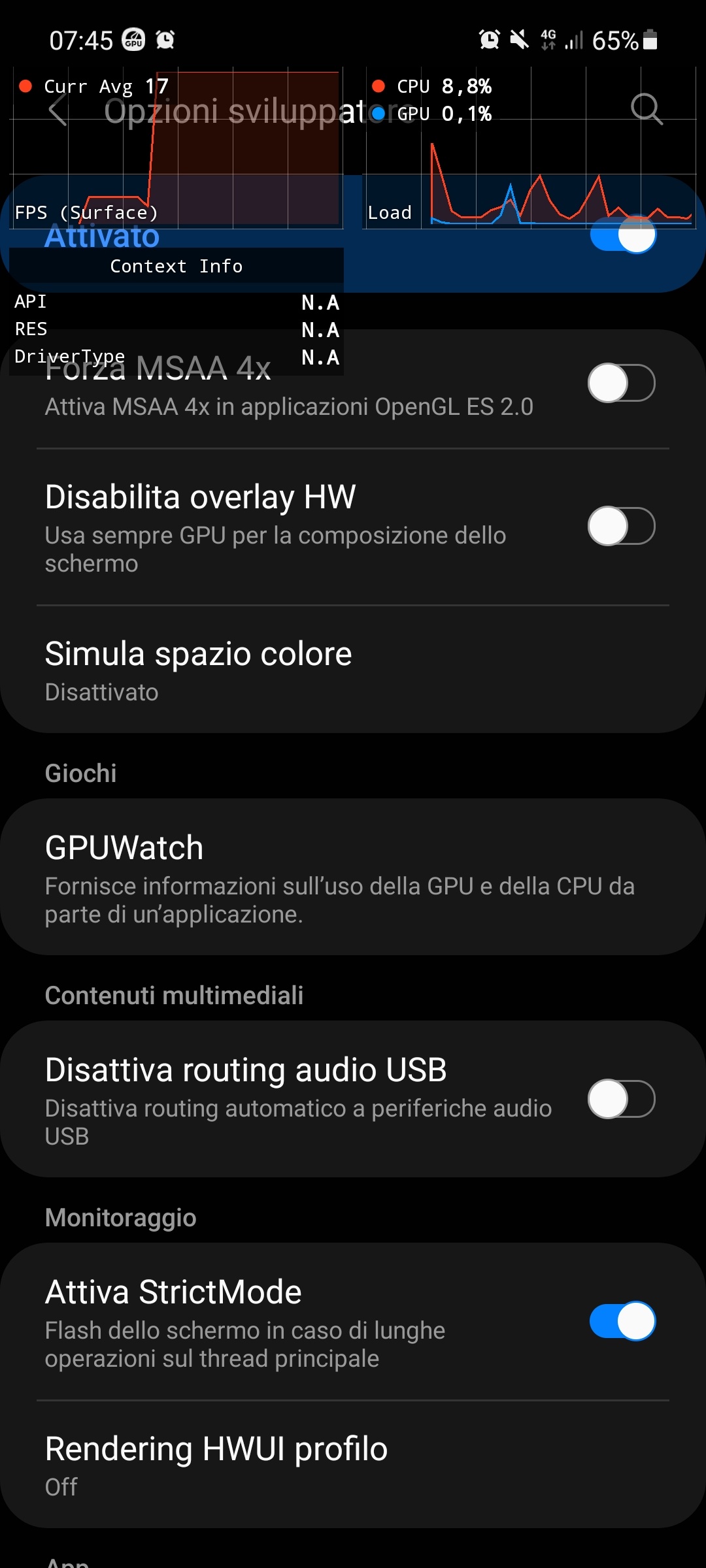Enable Forza MSAA 4x
The height and width of the screenshot is (1568, 706).
tap(622, 383)
